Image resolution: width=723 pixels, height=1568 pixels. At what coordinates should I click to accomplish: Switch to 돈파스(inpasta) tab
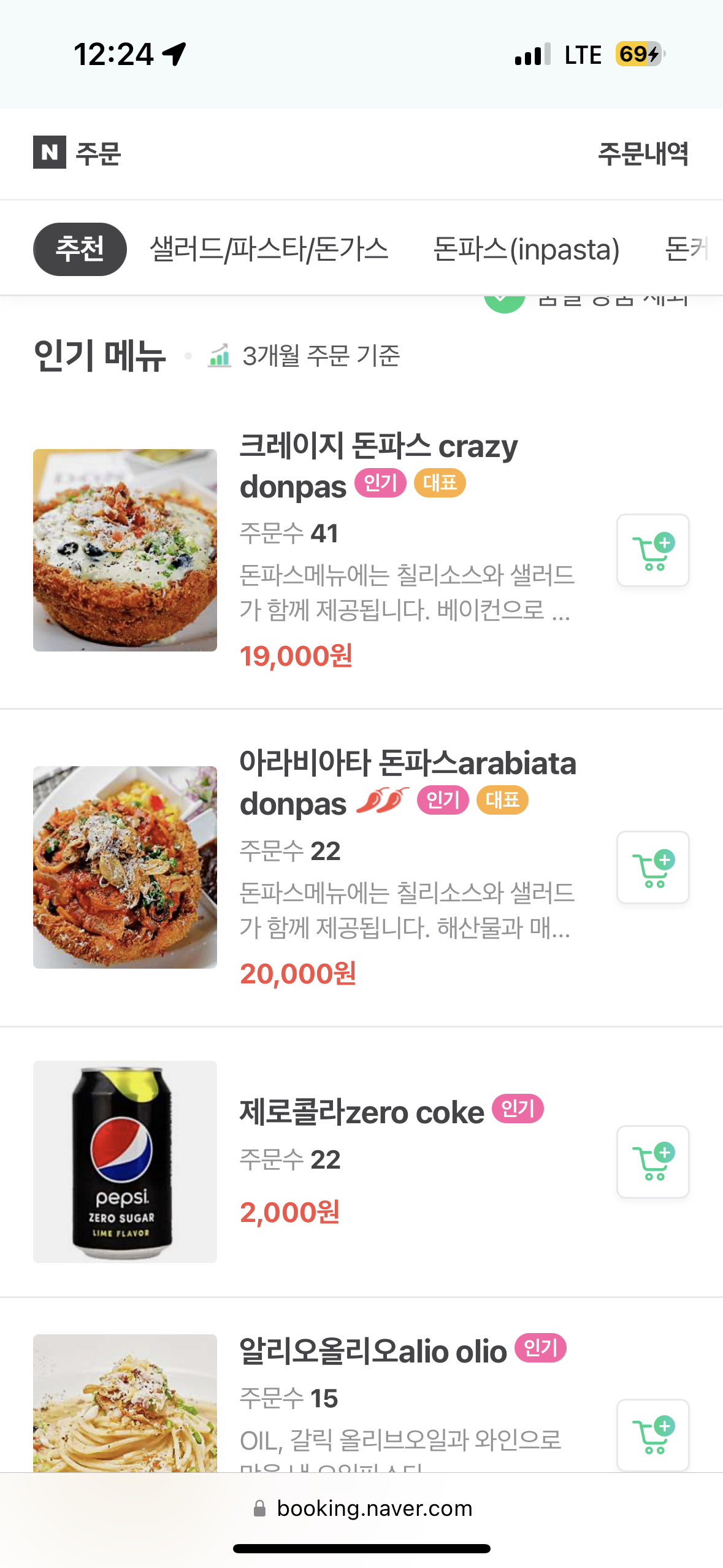526,249
